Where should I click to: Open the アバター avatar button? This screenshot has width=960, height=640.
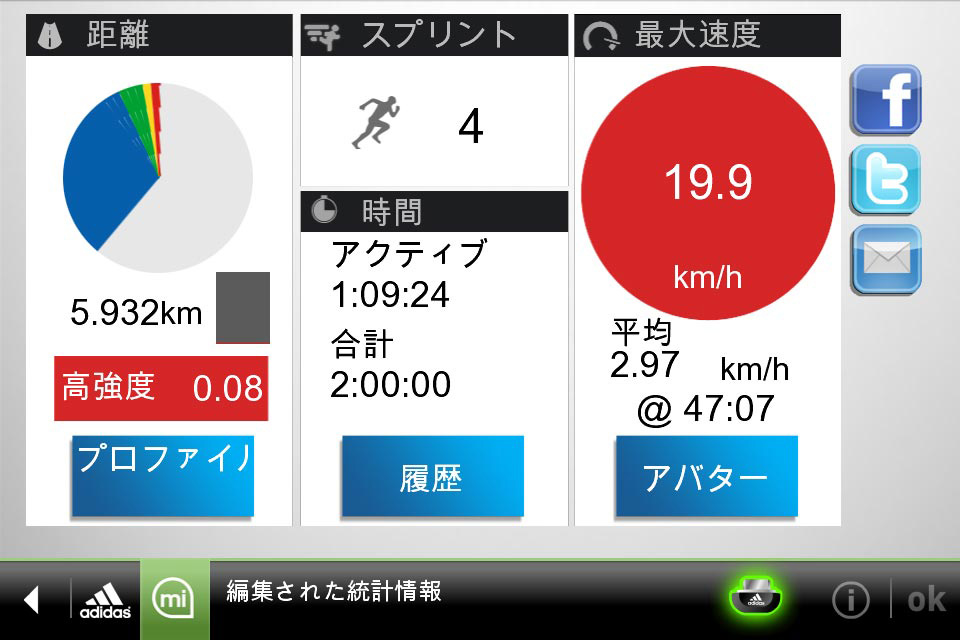706,476
